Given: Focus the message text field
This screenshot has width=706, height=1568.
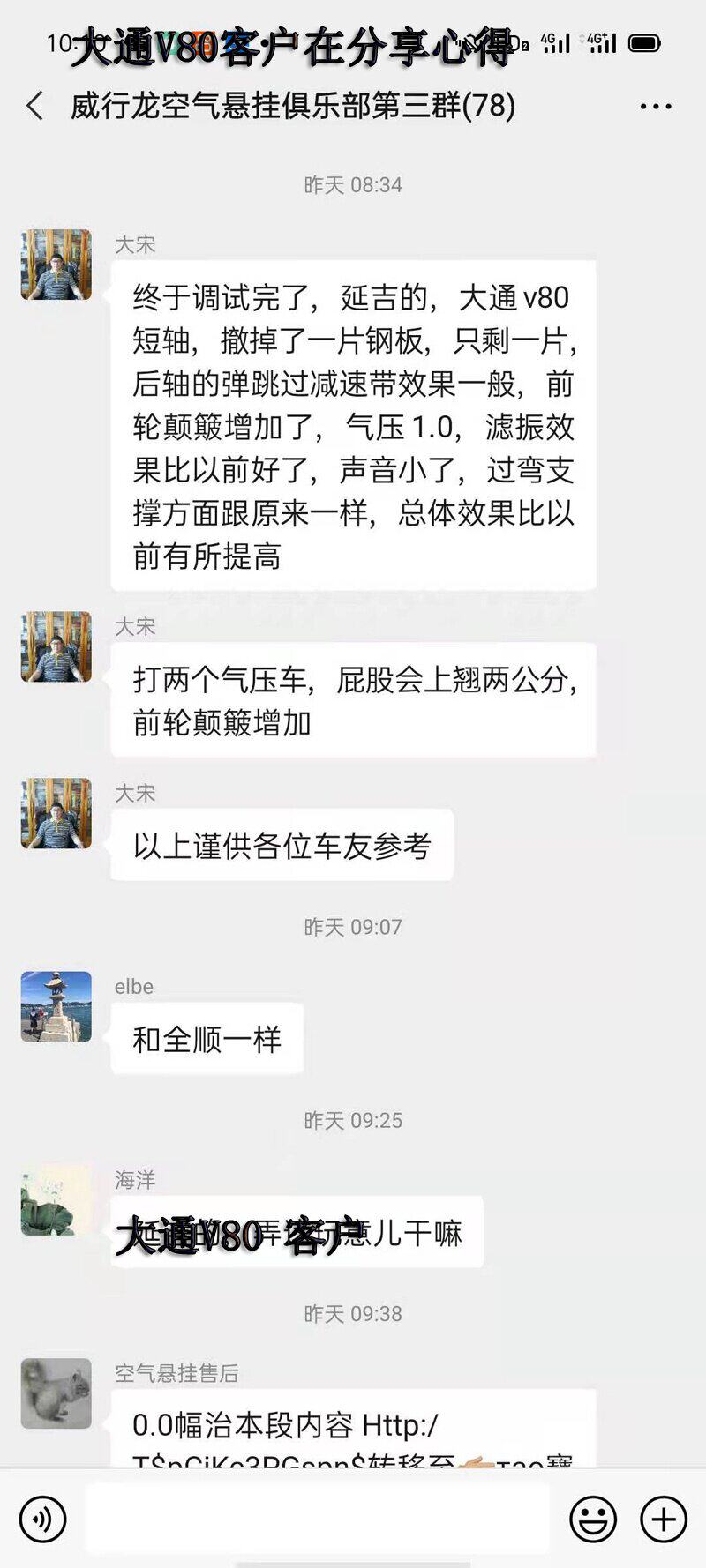Looking at the screenshot, I should coord(318,1519).
